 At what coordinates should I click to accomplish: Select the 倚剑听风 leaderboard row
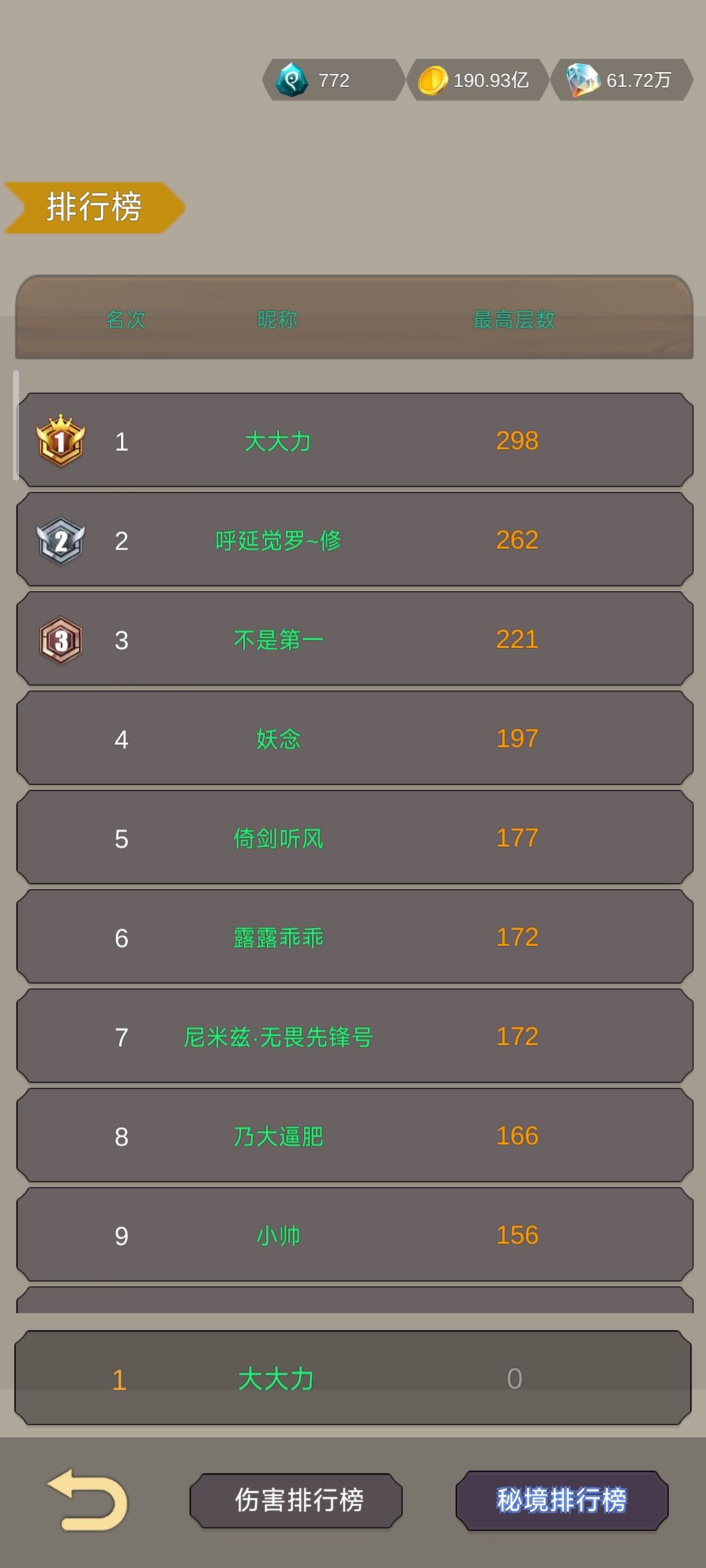coord(355,838)
